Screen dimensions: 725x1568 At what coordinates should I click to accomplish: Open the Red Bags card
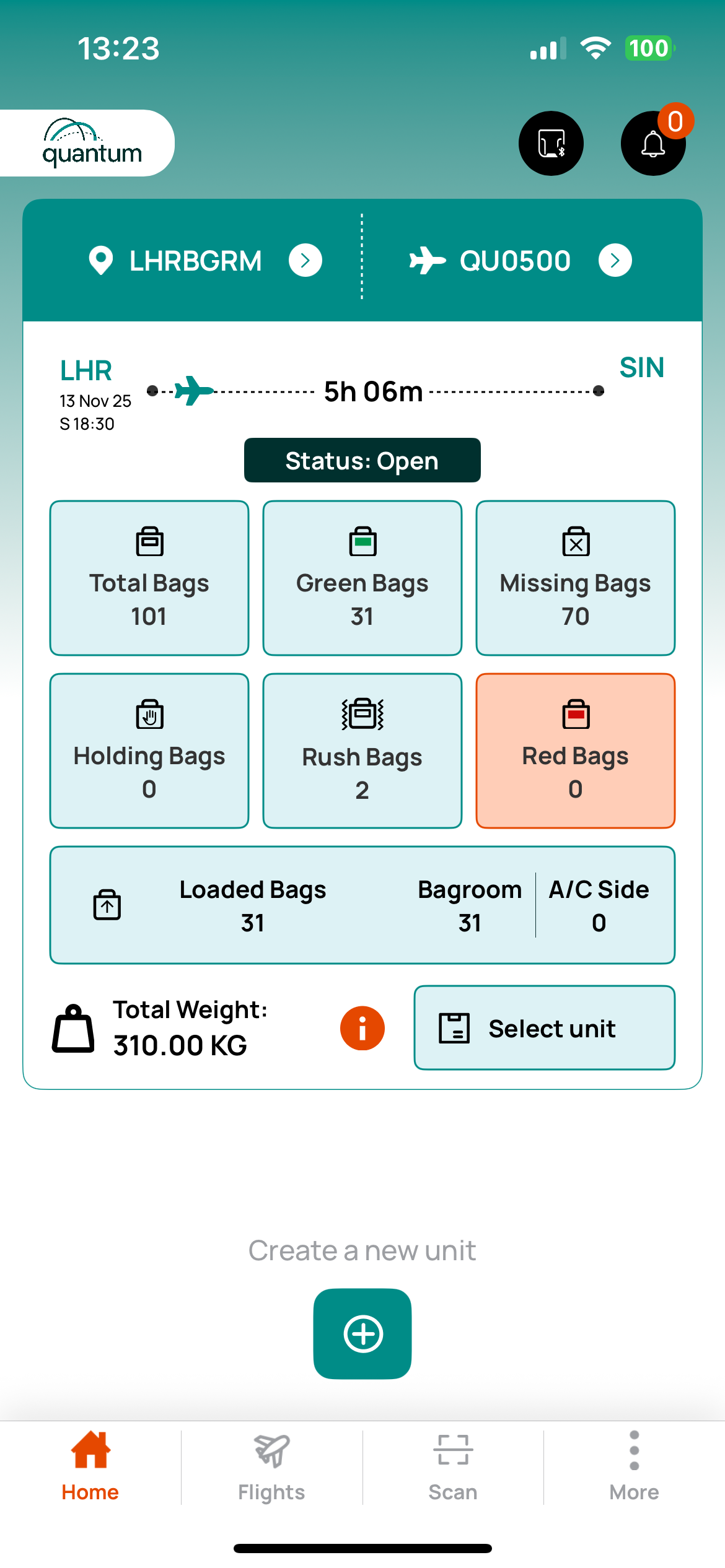(x=575, y=751)
